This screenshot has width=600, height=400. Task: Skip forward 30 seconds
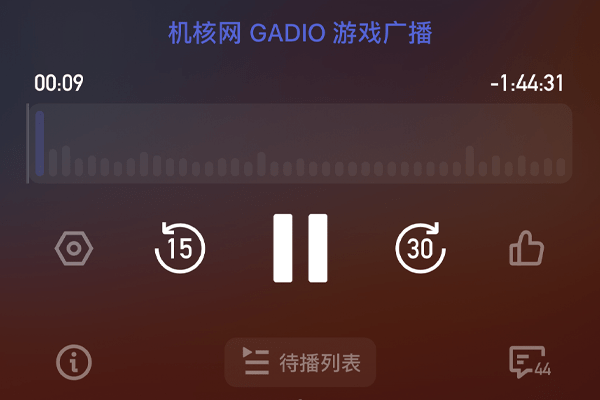click(420, 248)
